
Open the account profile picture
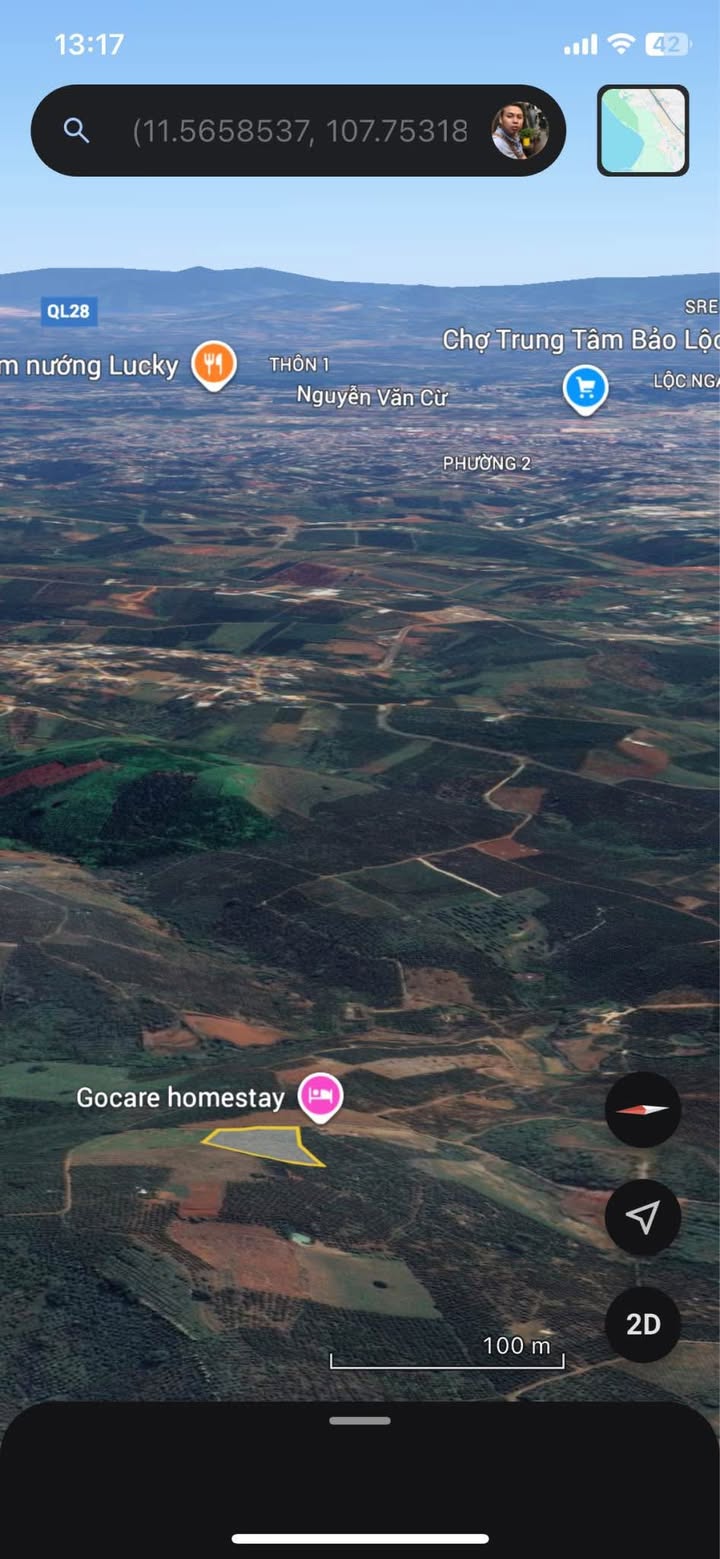click(x=520, y=131)
